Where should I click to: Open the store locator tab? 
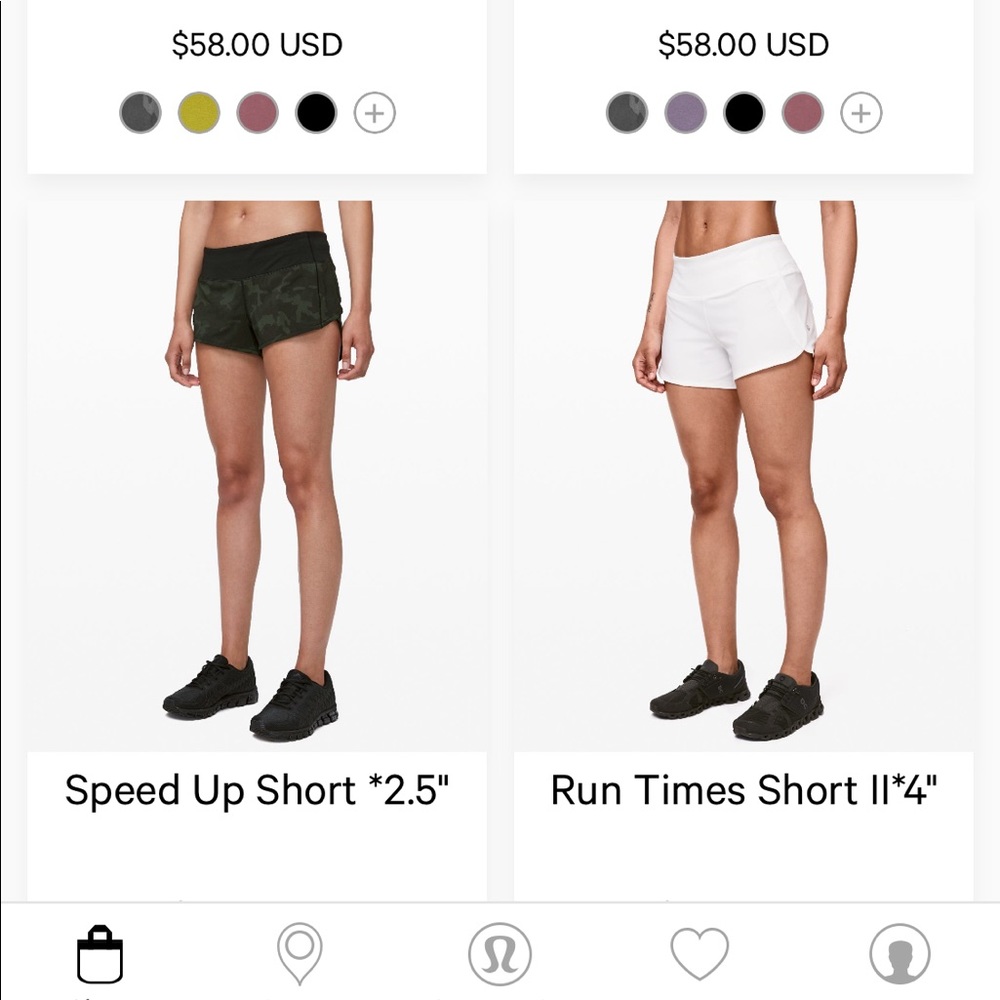tap(299, 954)
